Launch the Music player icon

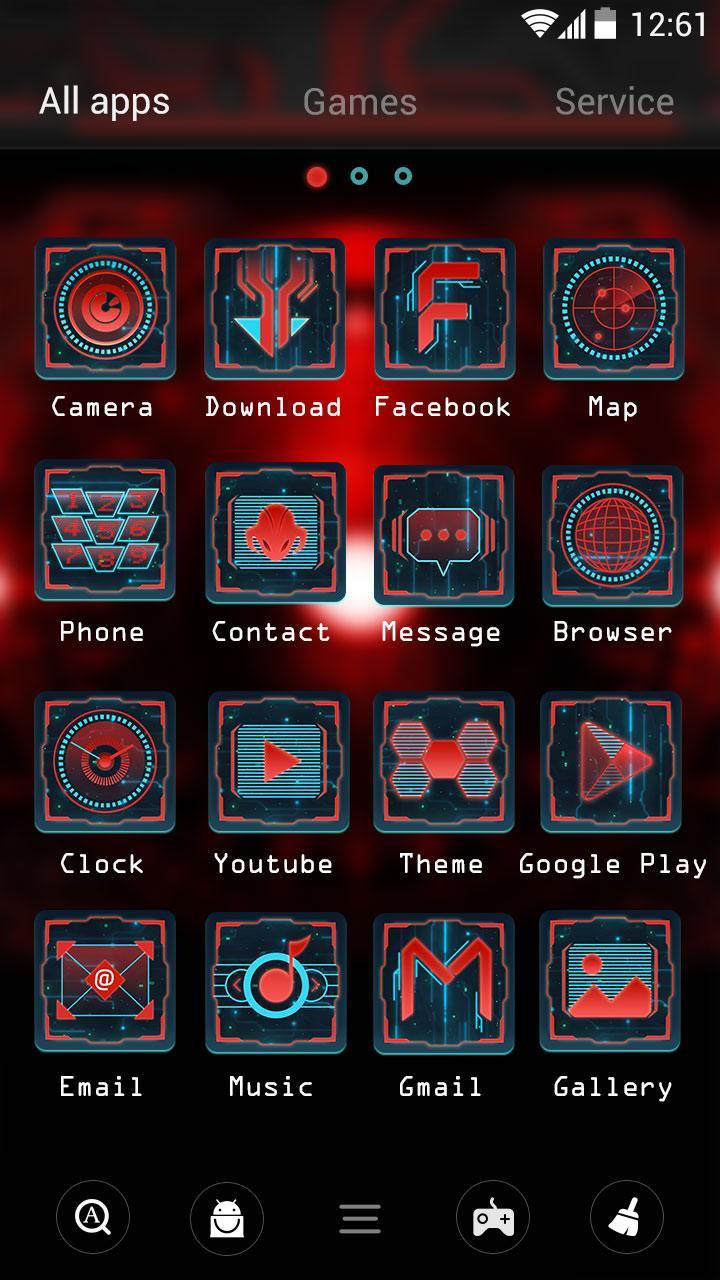[x=274, y=985]
